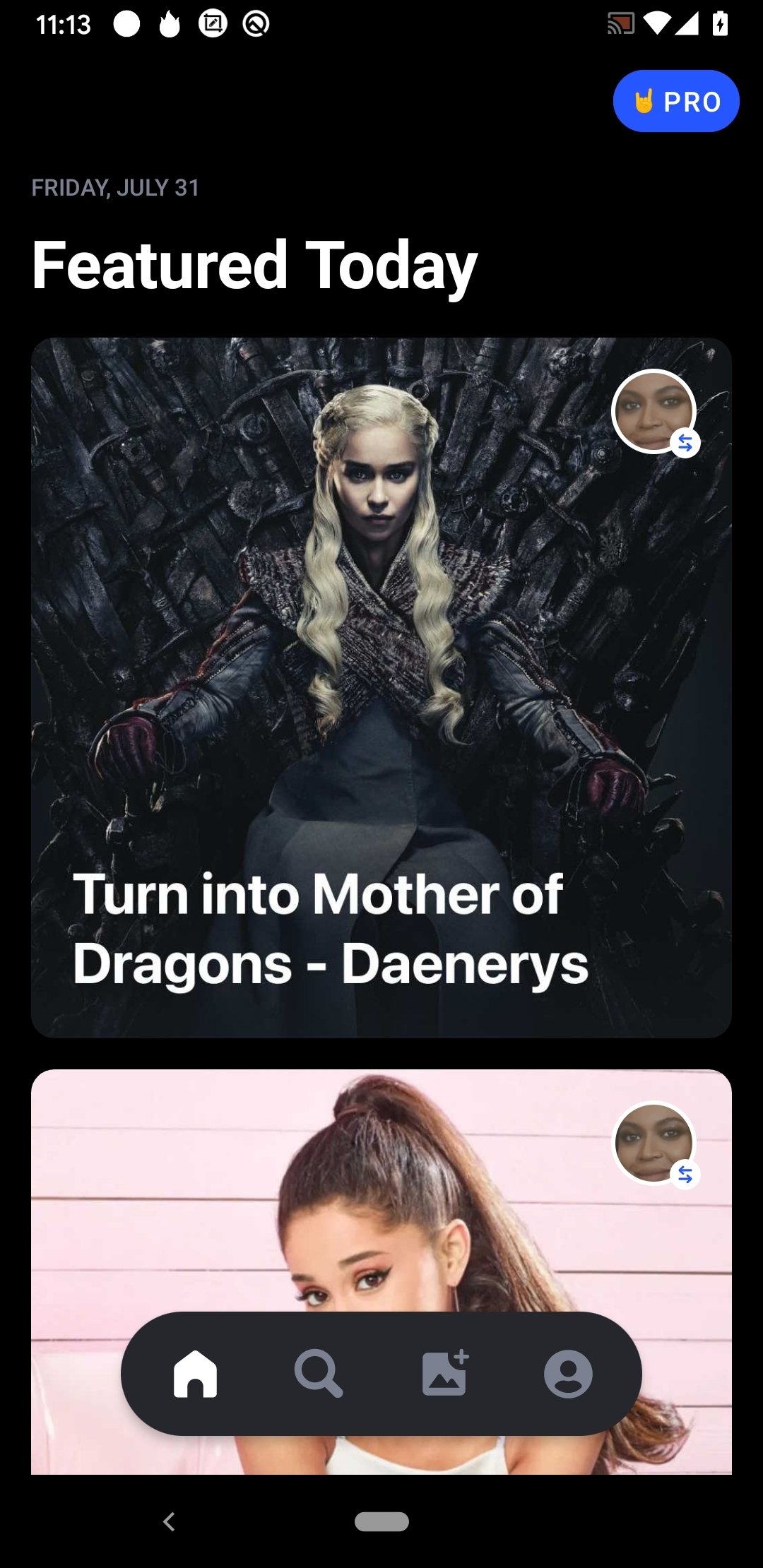Open the pink ponytail featured card
Viewport: 763px width, 1568px height.
click(x=381, y=1201)
